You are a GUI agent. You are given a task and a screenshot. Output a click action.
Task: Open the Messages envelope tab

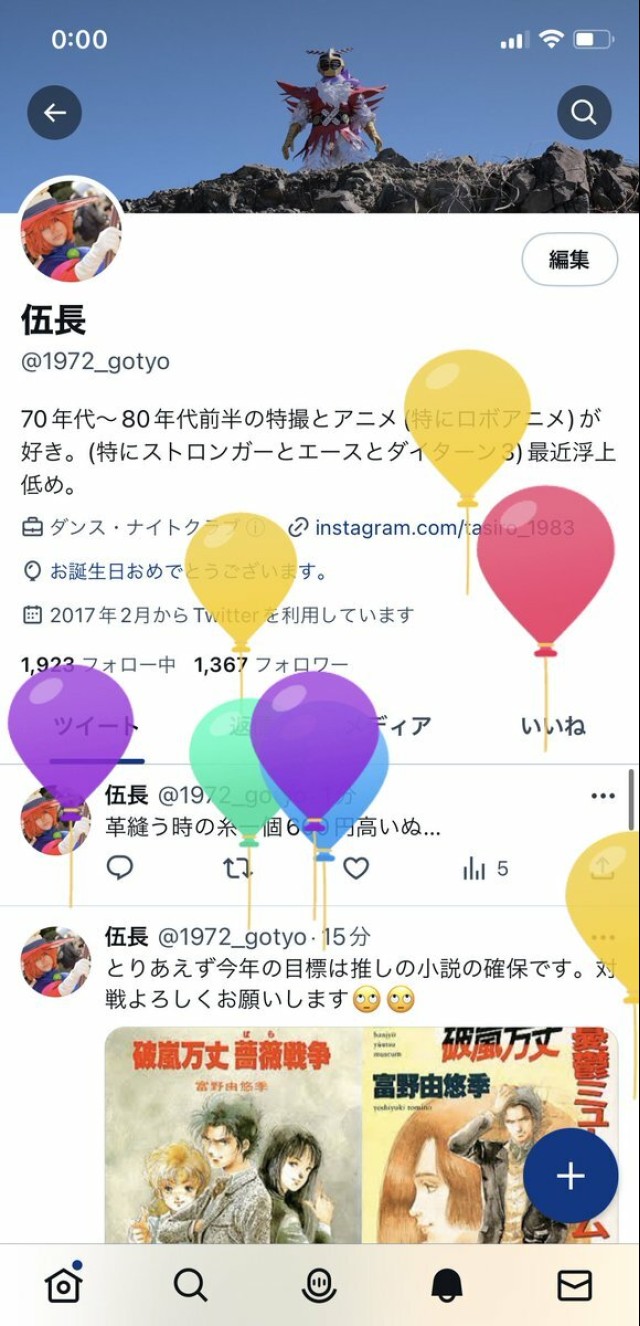click(x=575, y=1285)
